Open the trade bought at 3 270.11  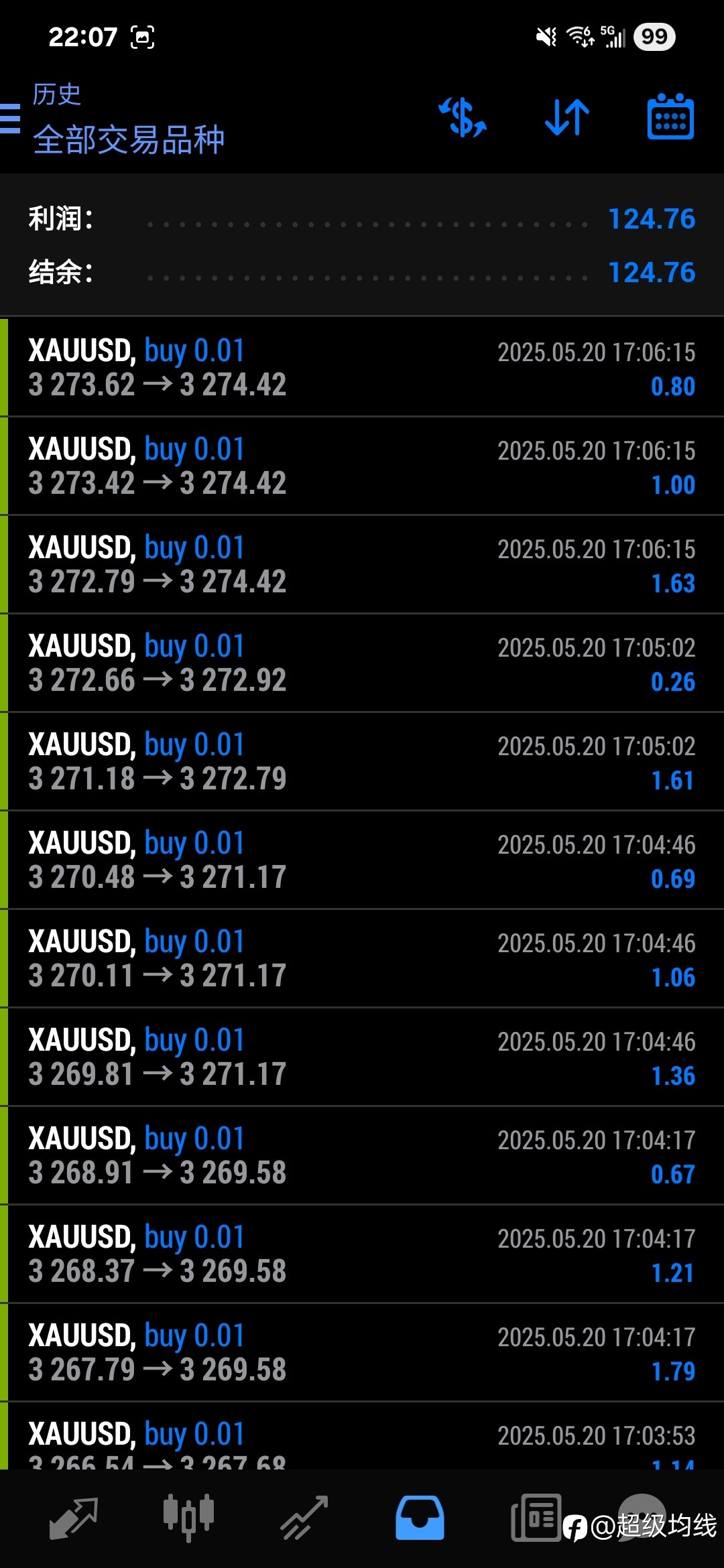(x=362, y=958)
